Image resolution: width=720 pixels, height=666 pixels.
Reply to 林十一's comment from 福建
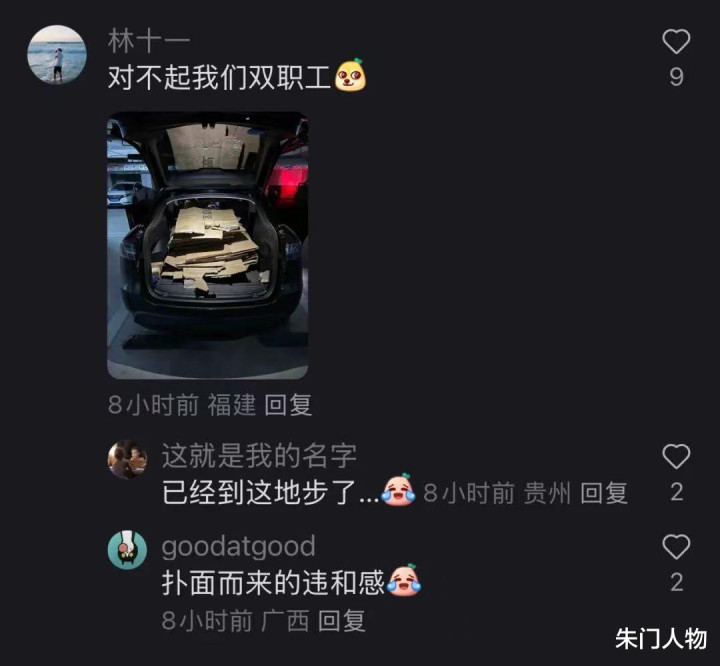[288, 405]
